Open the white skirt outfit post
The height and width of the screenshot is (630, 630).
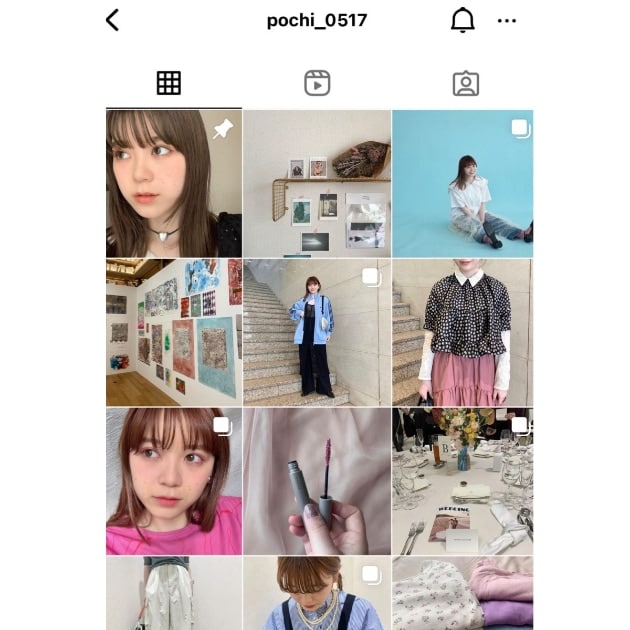pos(173,593)
